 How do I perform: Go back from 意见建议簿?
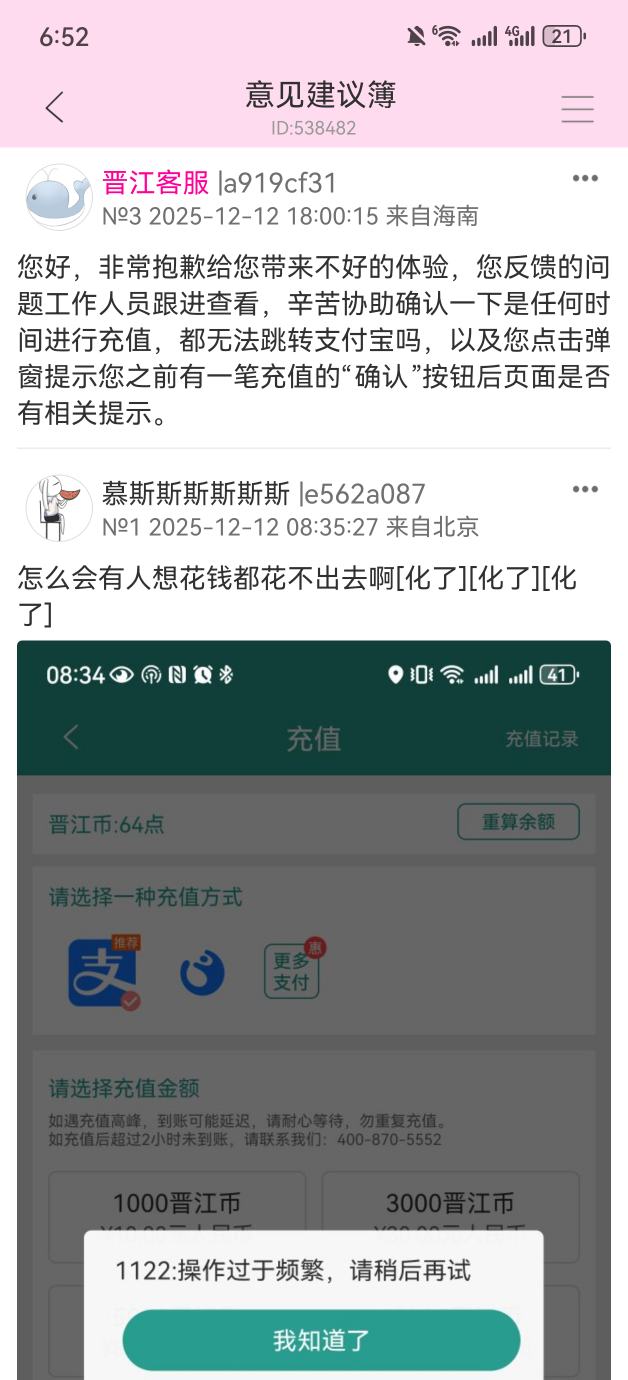tap(55, 108)
